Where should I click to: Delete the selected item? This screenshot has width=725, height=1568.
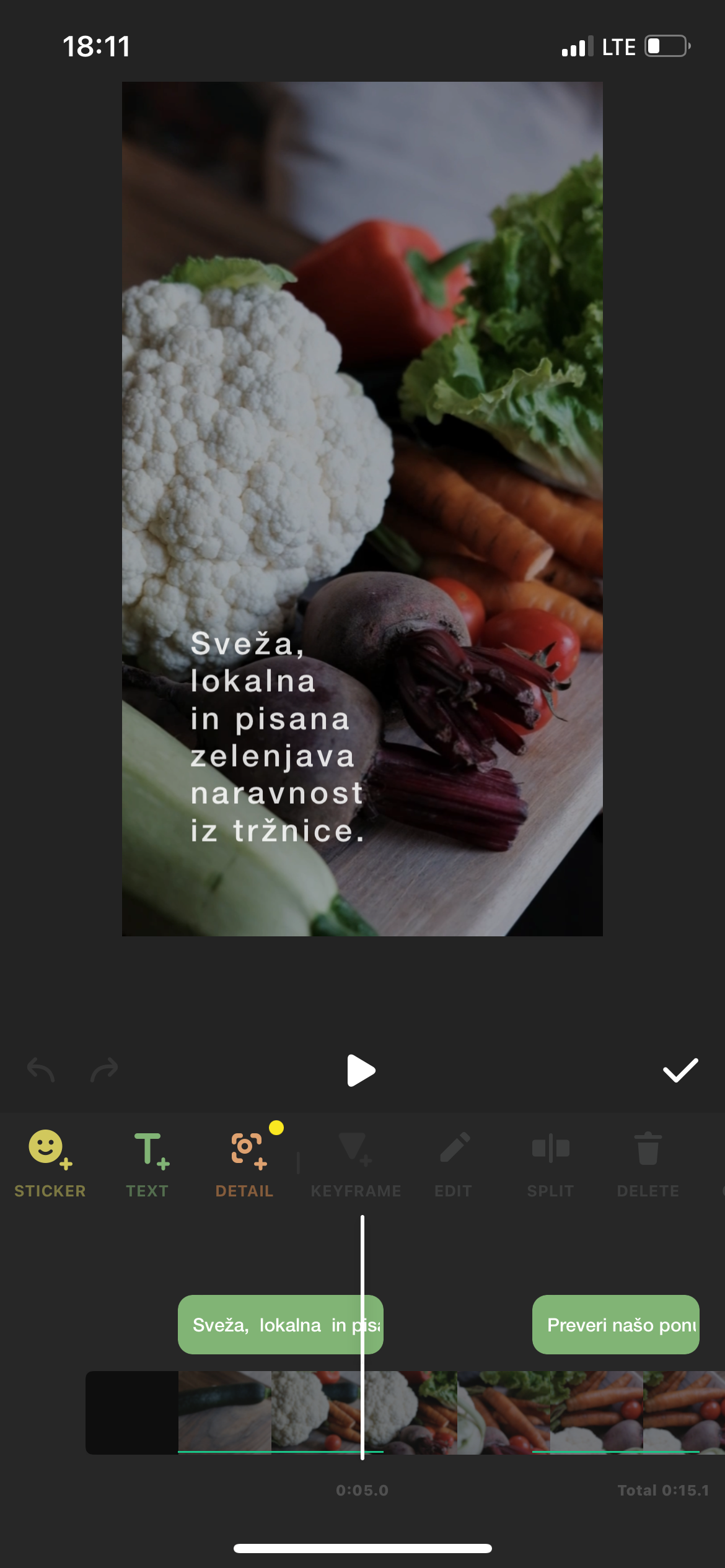click(x=648, y=1163)
